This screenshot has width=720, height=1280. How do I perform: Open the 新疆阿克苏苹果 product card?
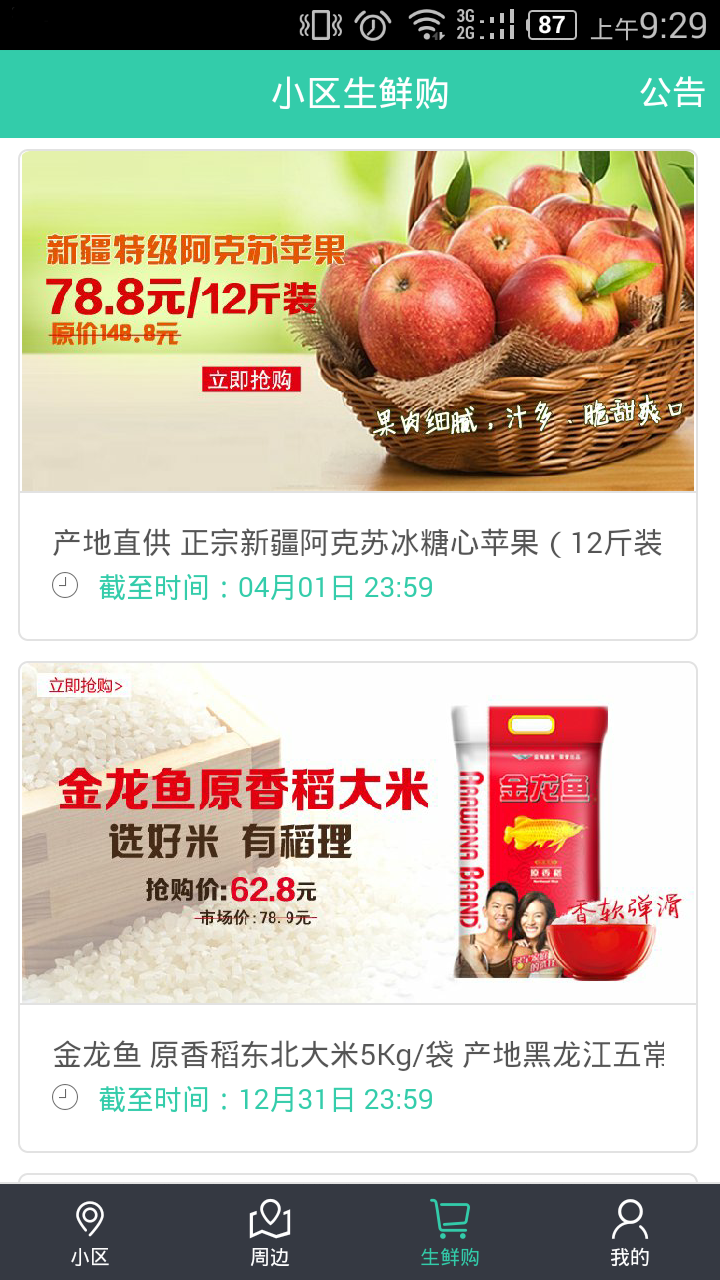point(358,395)
